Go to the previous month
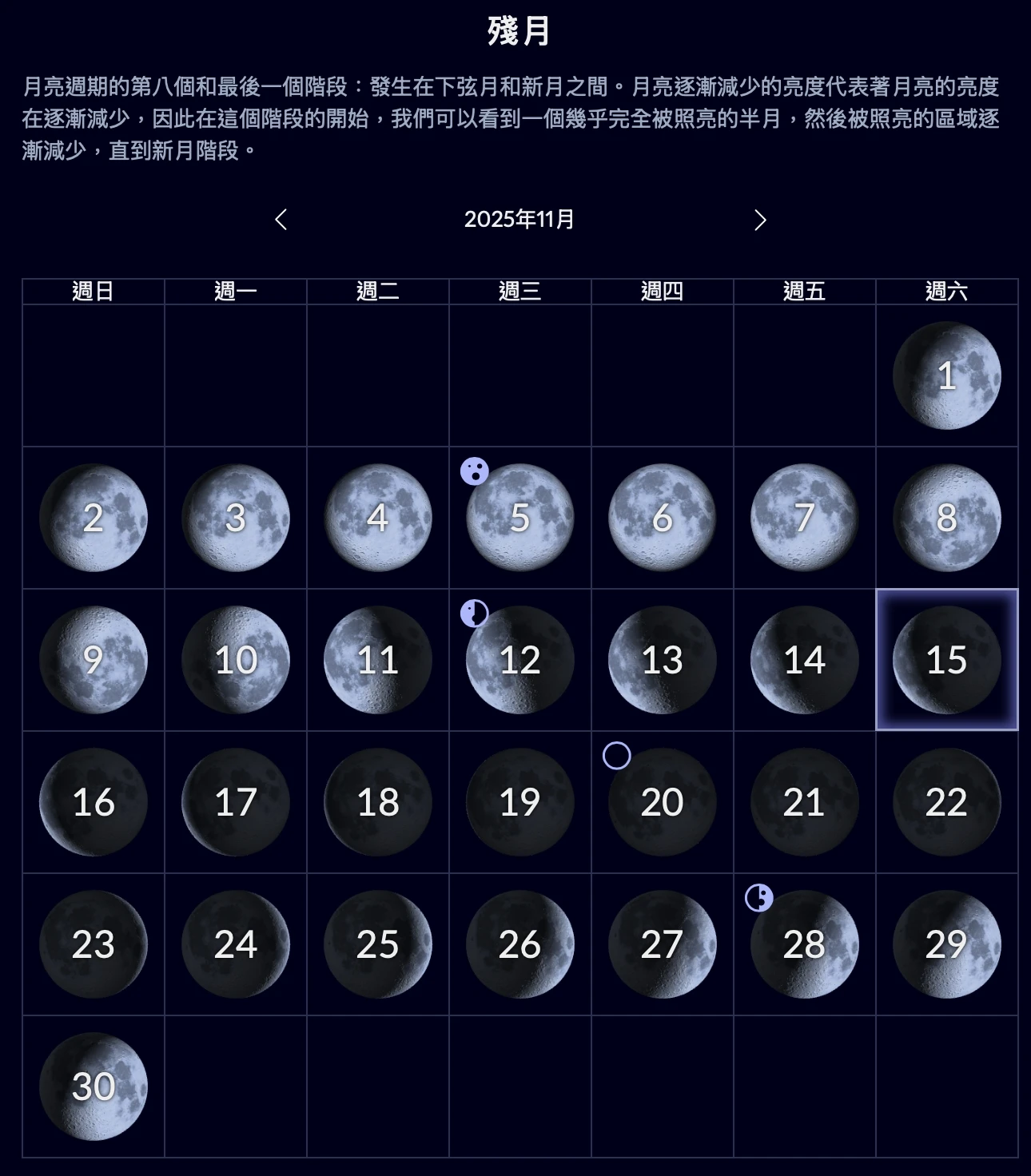 281,220
